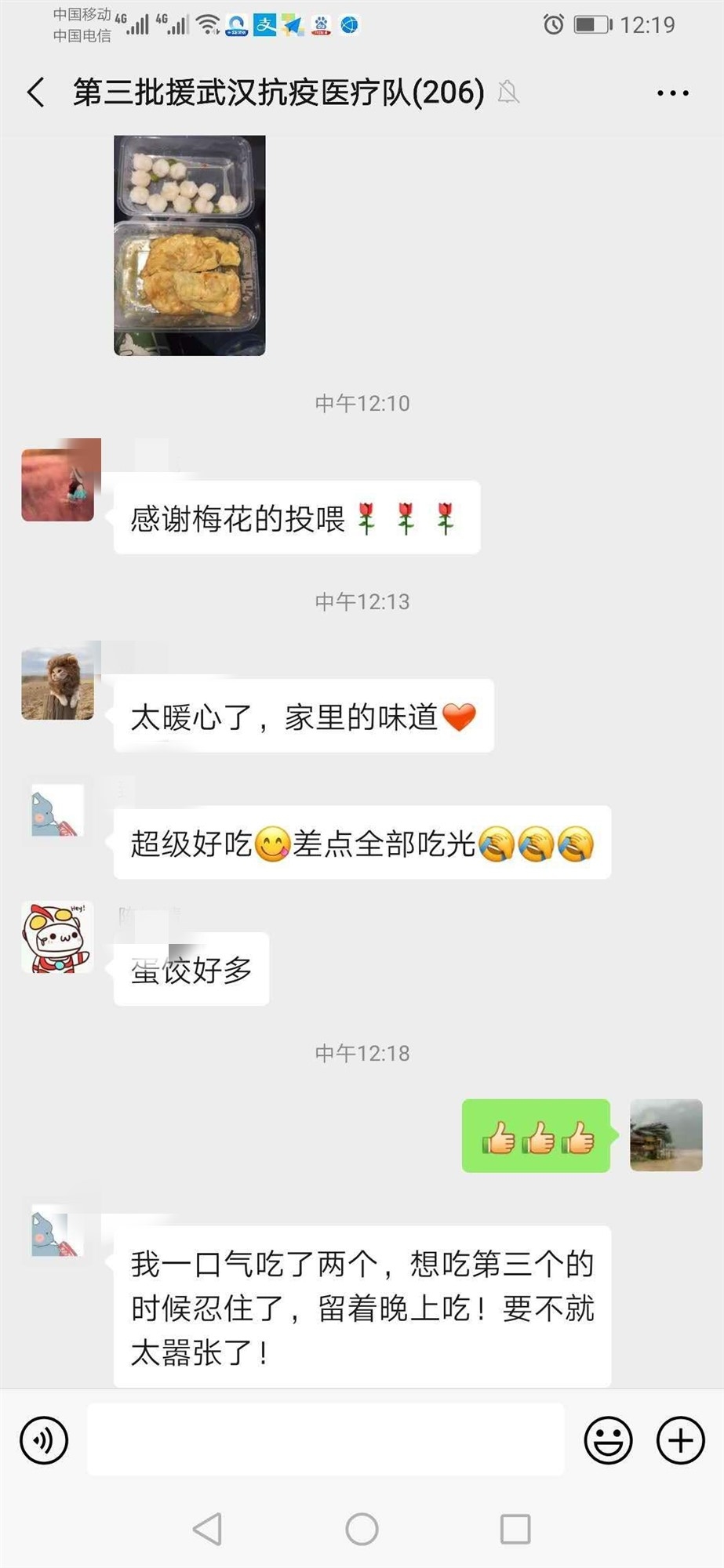This screenshot has width=724, height=1568.
Task: Tap the system home button
Action: coord(362,1529)
